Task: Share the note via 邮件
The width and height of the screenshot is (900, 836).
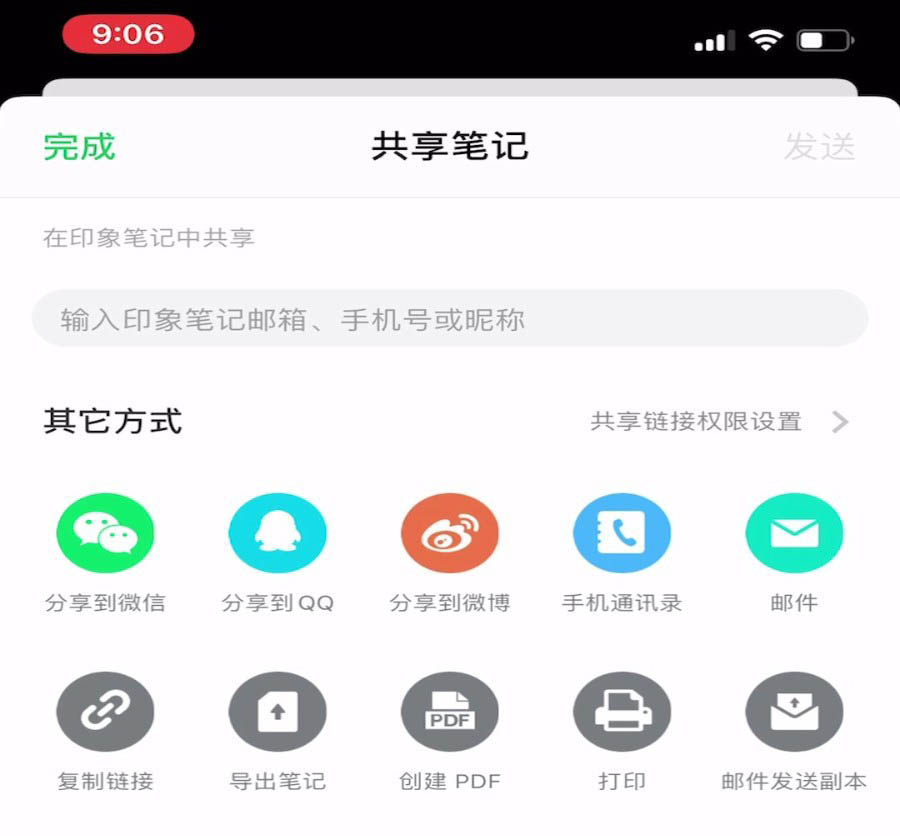Action: tap(794, 534)
